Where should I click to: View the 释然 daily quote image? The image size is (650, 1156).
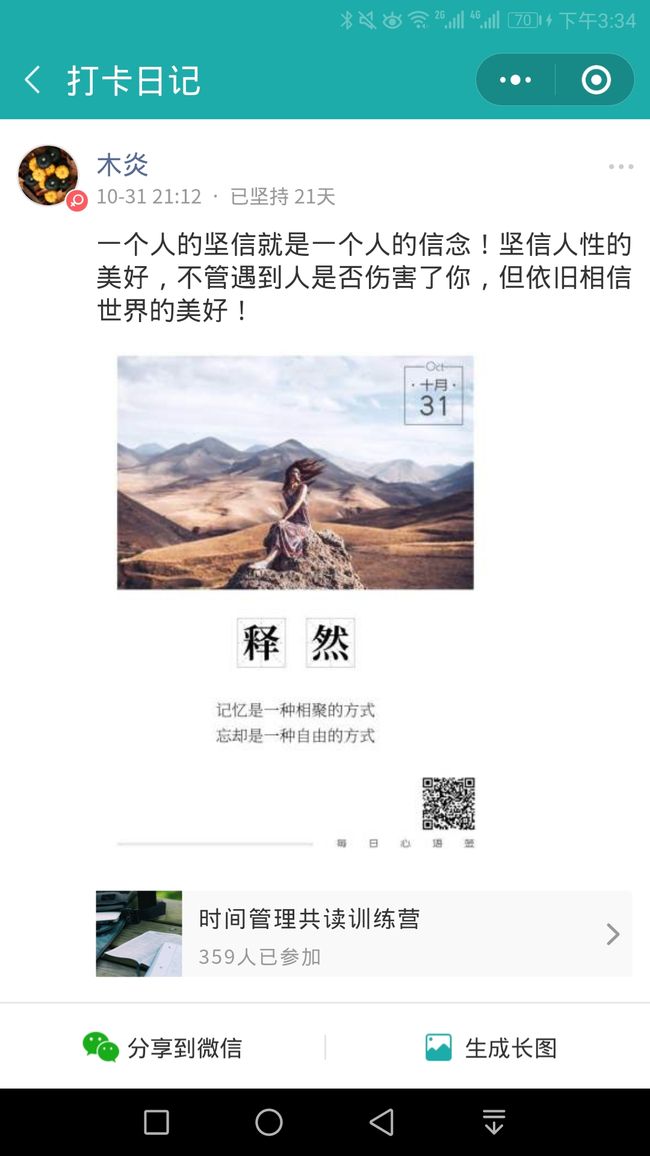pos(295,602)
